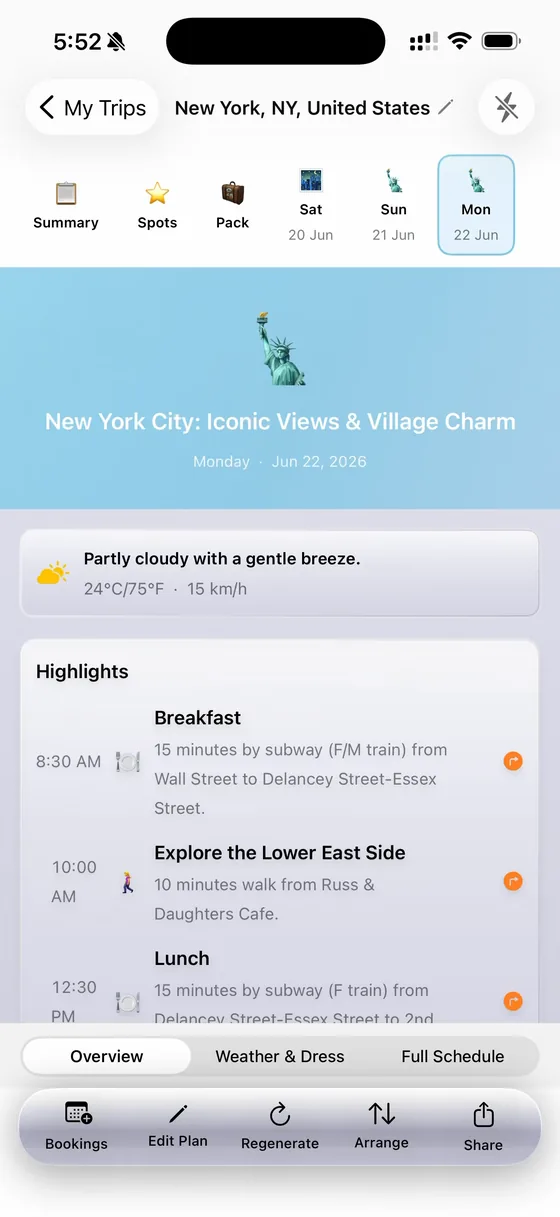This screenshot has height=1217, width=560.
Task: Select Mon 22 Jun day
Action: pos(476,205)
